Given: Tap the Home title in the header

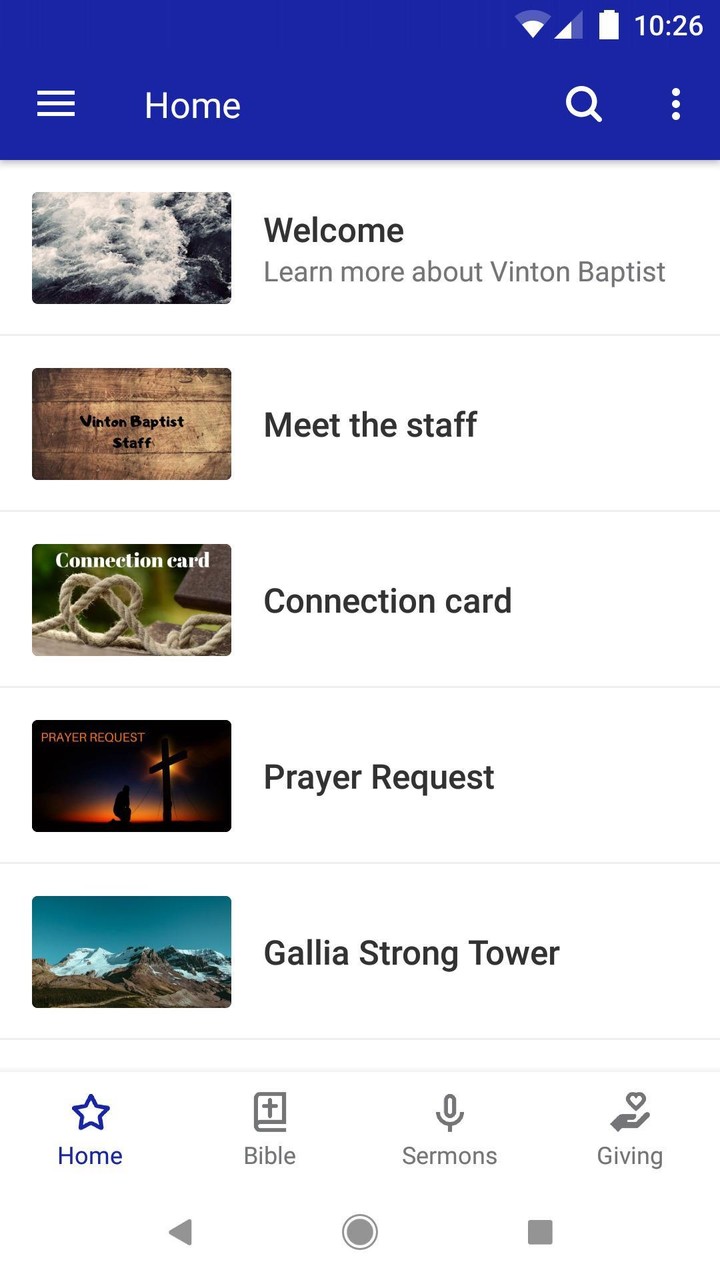Looking at the screenshot, I should 192,104.
